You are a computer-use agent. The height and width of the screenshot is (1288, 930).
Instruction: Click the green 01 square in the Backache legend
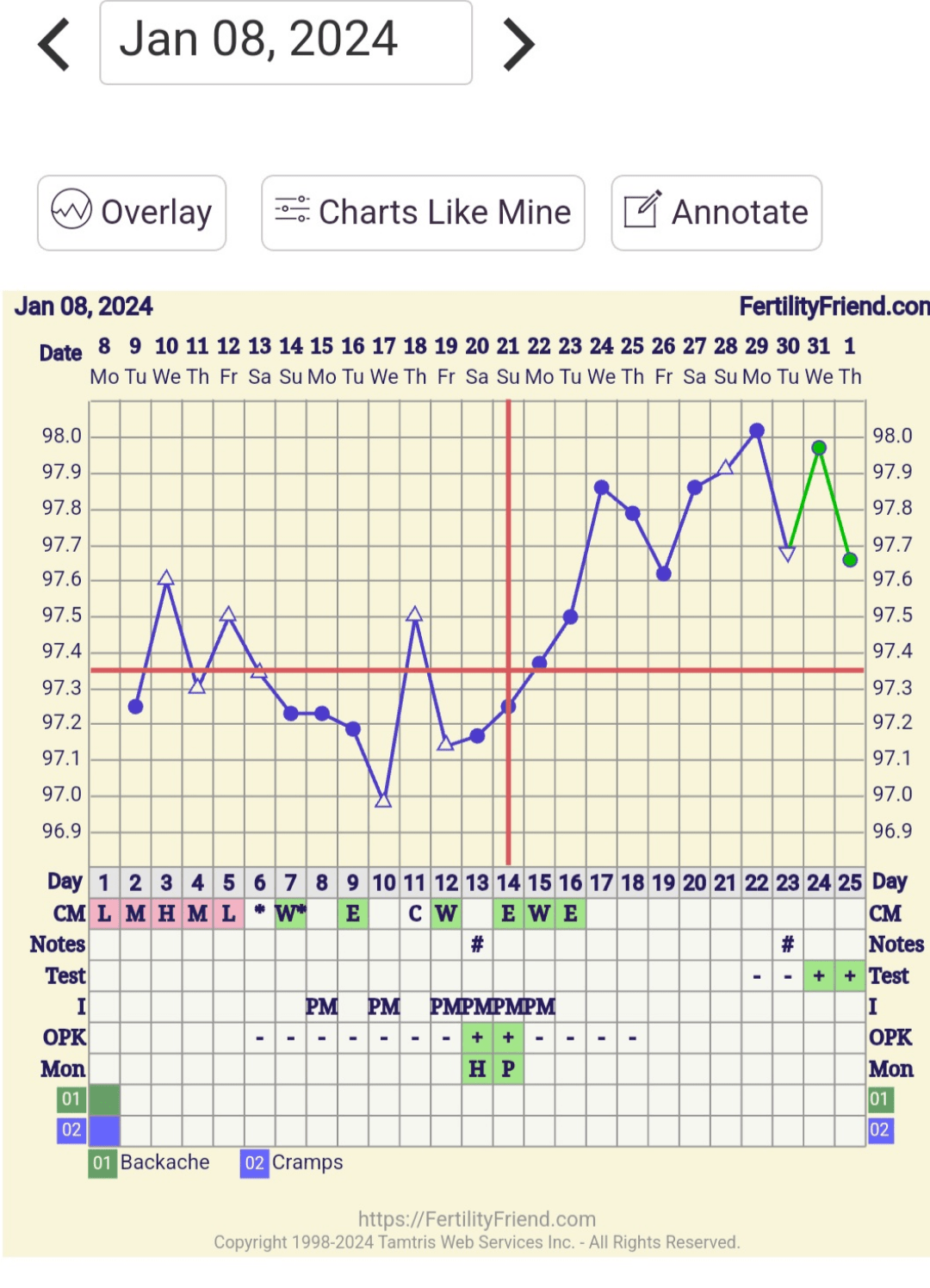tap(102, 1163)
